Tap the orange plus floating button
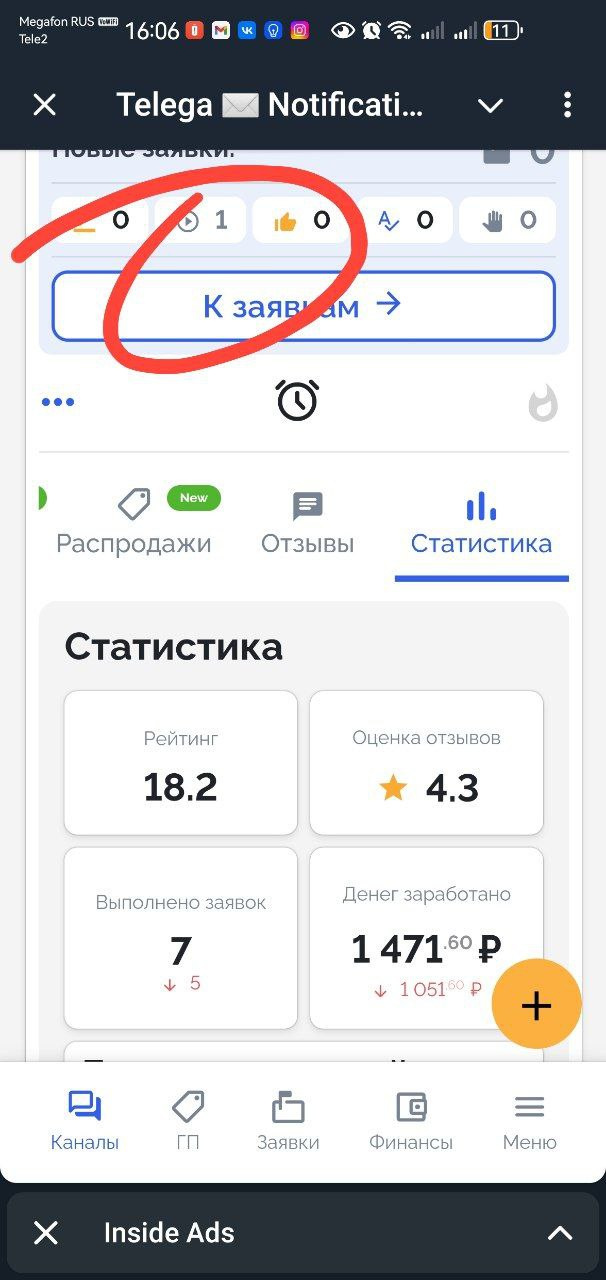The width and height of the screenshot is (606, 1280). click(x=536, y=1006)
